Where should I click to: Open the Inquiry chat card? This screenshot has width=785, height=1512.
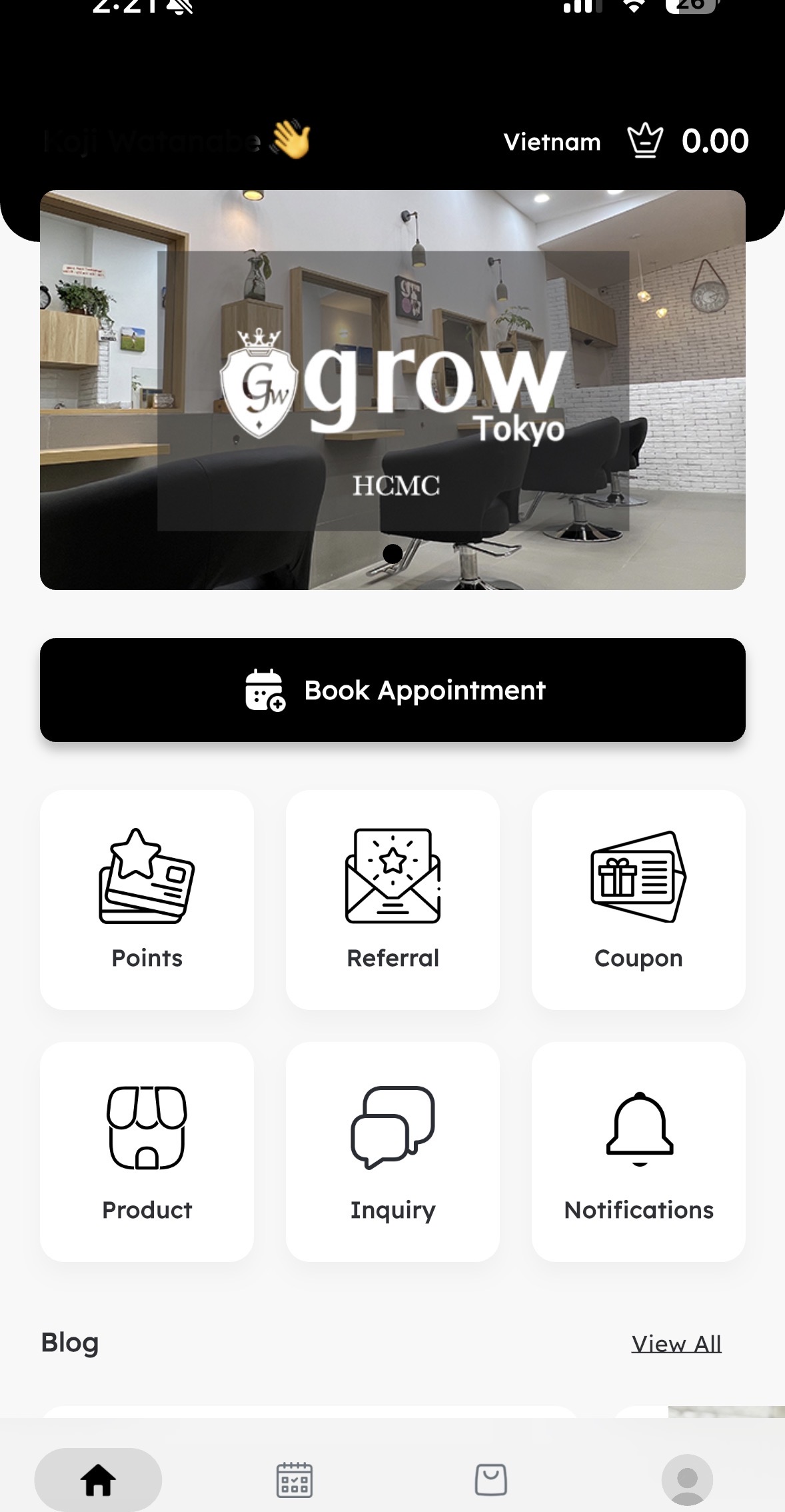[392, 1151]
